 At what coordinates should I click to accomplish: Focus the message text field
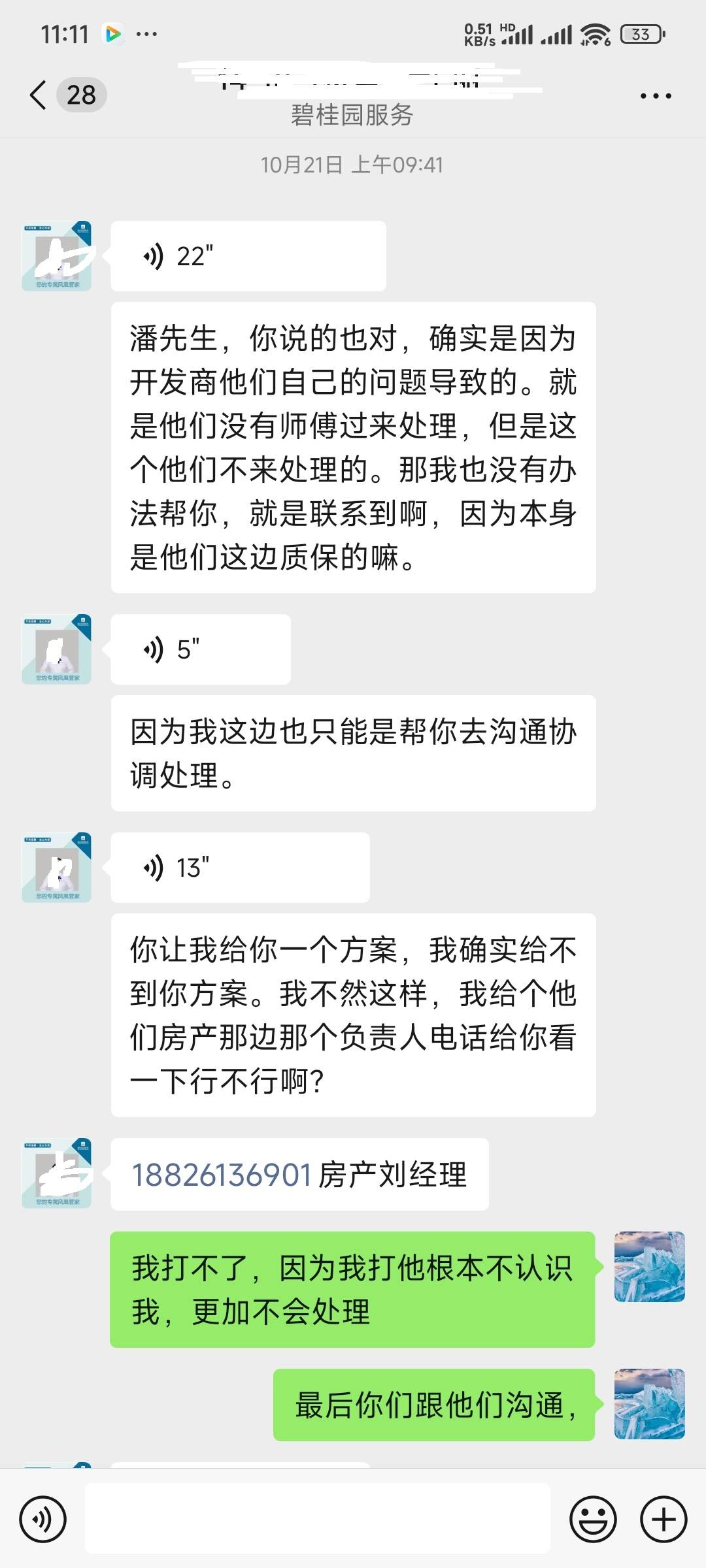[317, 1518]
